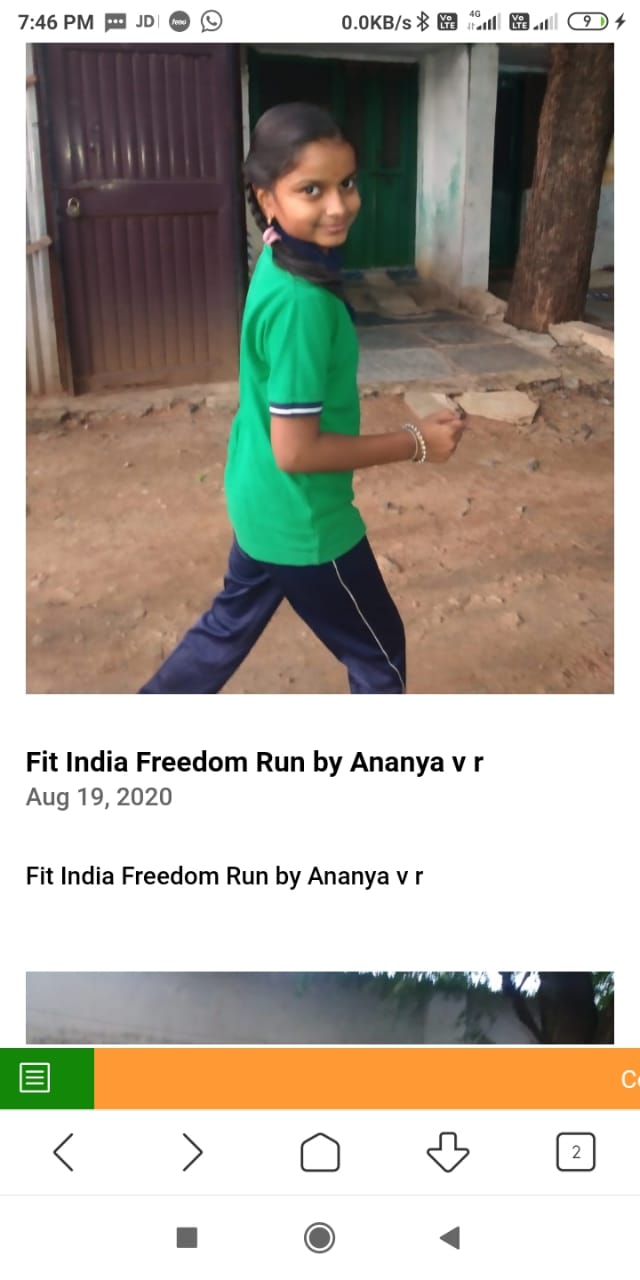This screenshot has height=1280, width=640.
Task: Go back to the previous browser page
Action: [63, 1152]
